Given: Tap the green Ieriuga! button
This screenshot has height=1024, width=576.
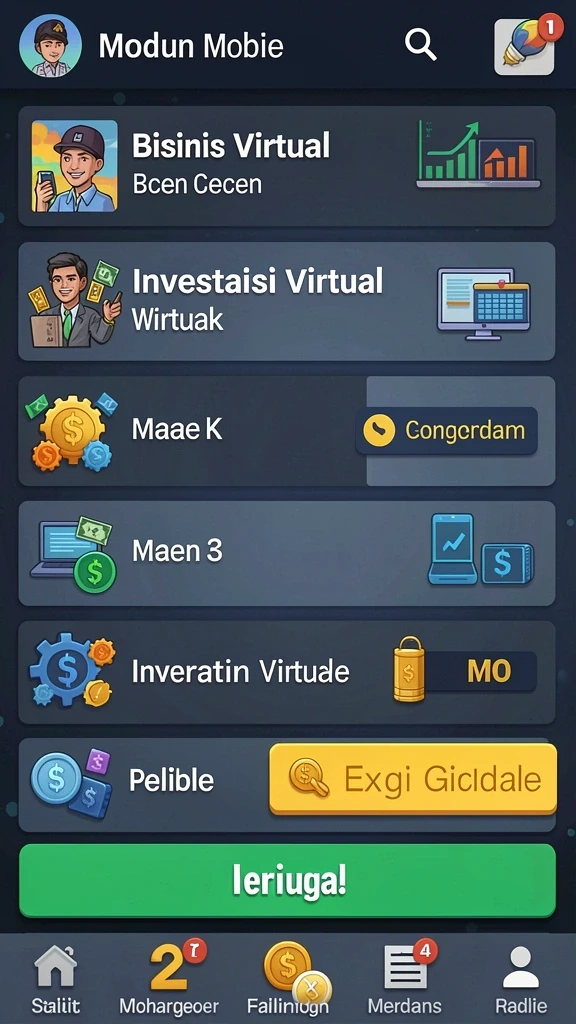Looking at the screenshot, I should [287, 881].
